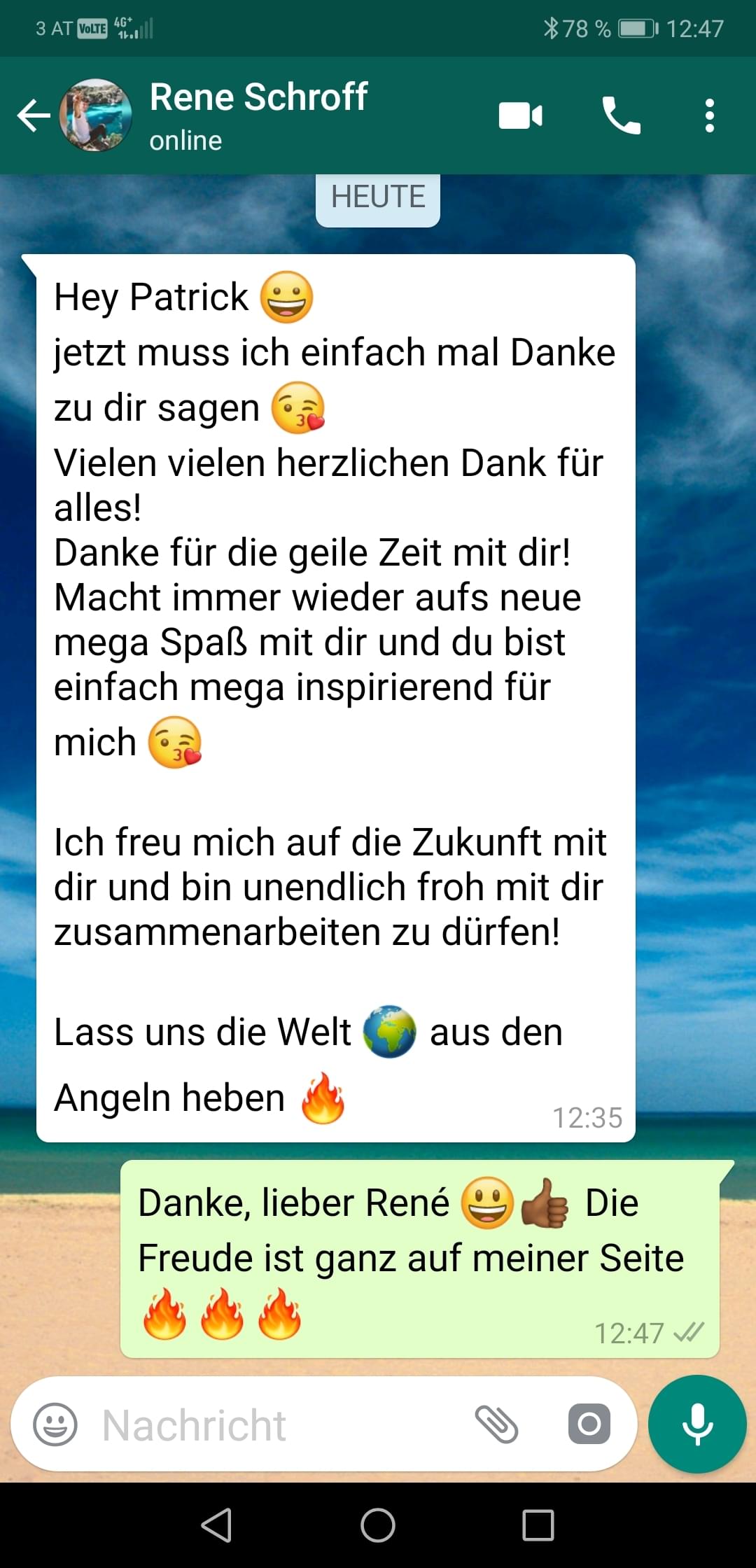The height and width of the screenshot is (1568, 756).
Task: Open the camera to send a photo
Action: (x=589, y=1424)
